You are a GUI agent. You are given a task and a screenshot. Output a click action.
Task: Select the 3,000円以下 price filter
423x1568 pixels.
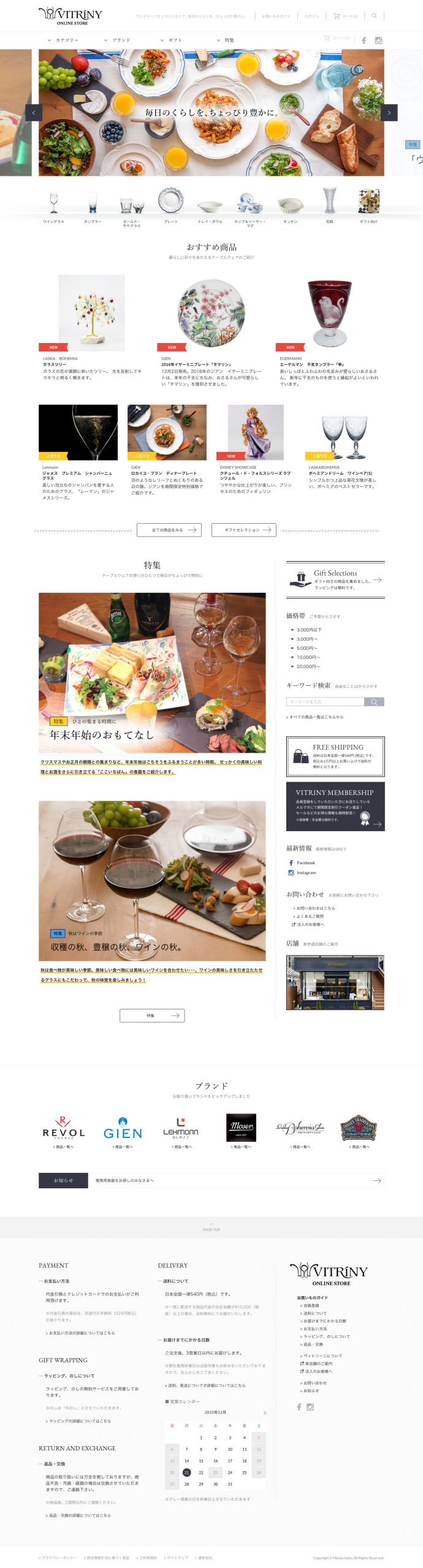(x=308, y=630)
